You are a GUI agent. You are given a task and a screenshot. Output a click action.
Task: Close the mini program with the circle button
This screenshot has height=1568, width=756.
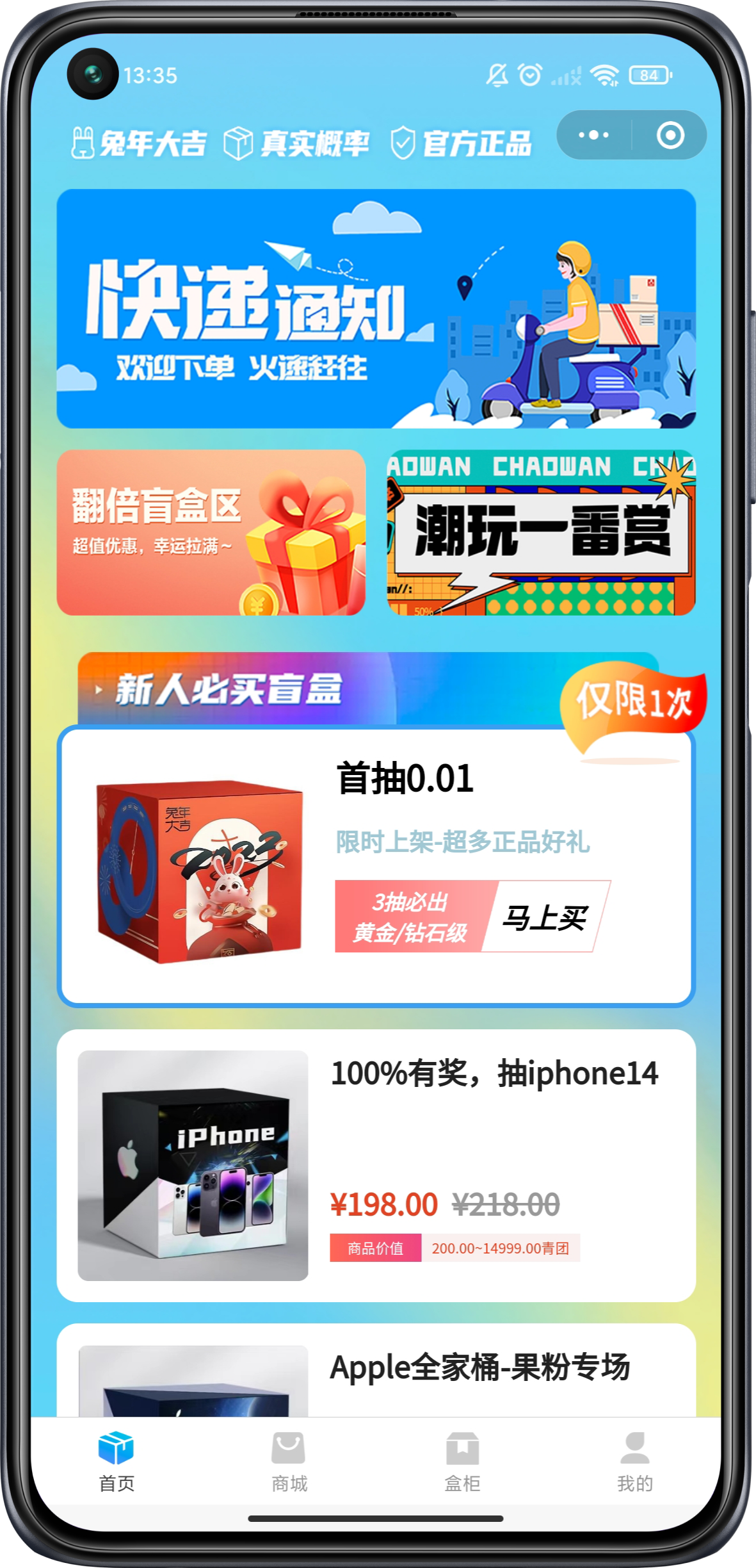[x=670, y=135]
